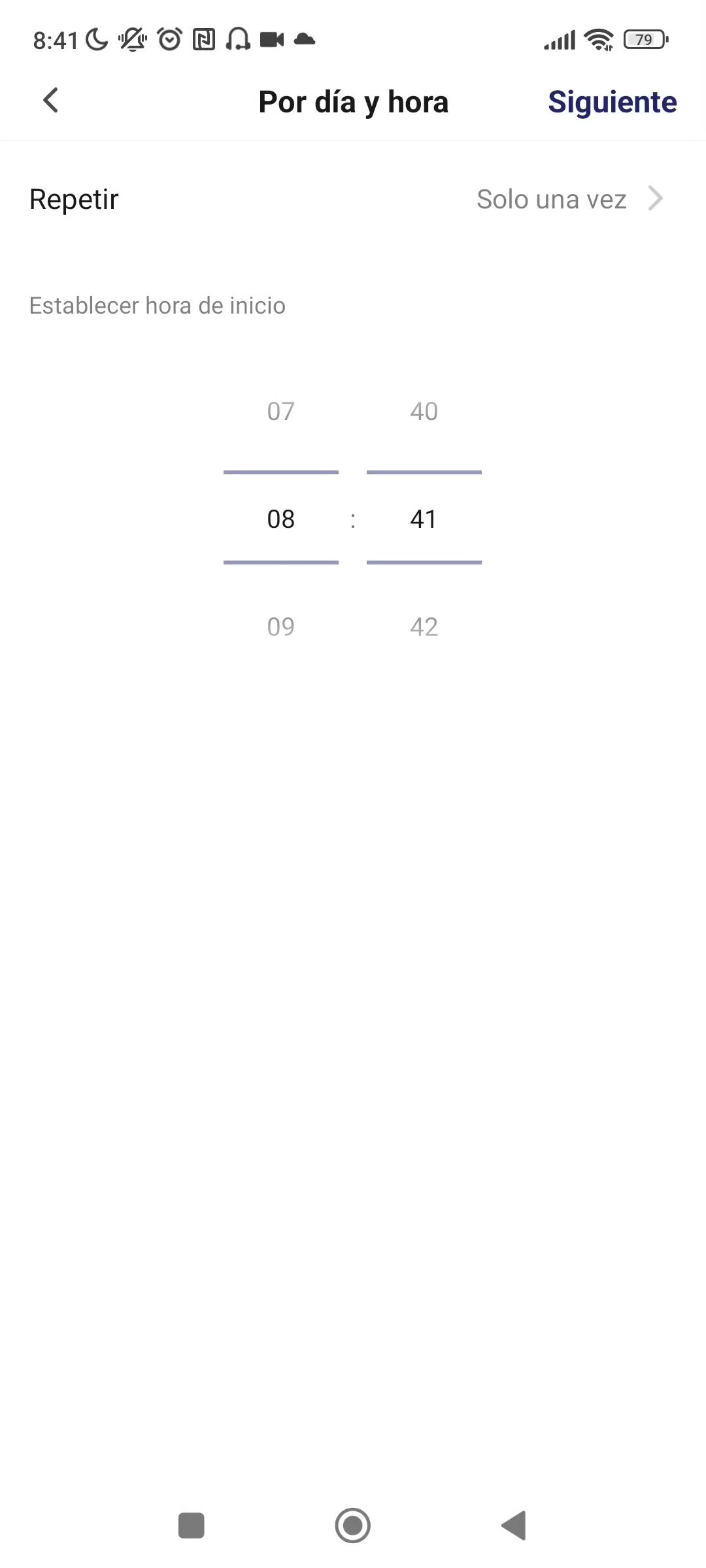Go to the system home screen
The image size is (706, 1568).
(352, 1526)
